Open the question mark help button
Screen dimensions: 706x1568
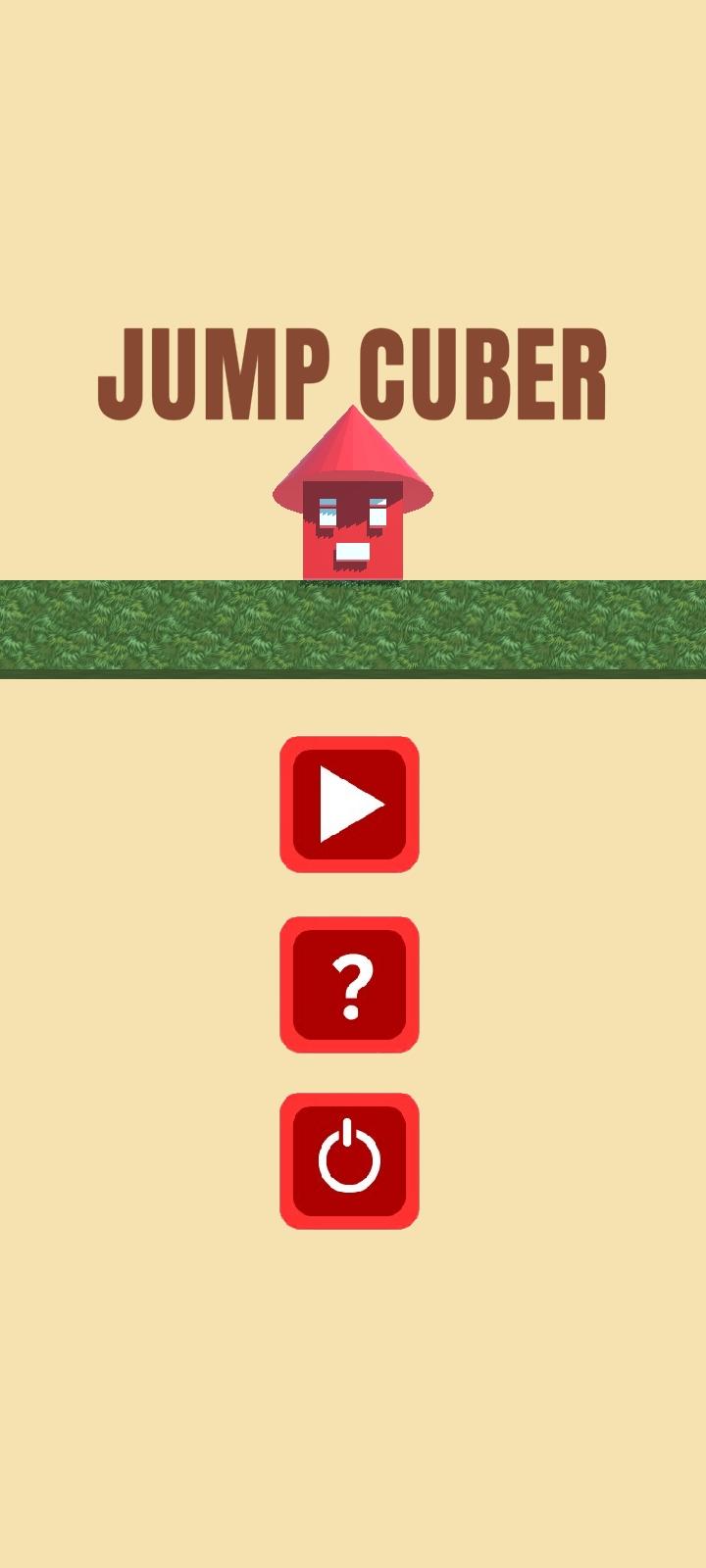pyautogui.click(x=349, y=985)
